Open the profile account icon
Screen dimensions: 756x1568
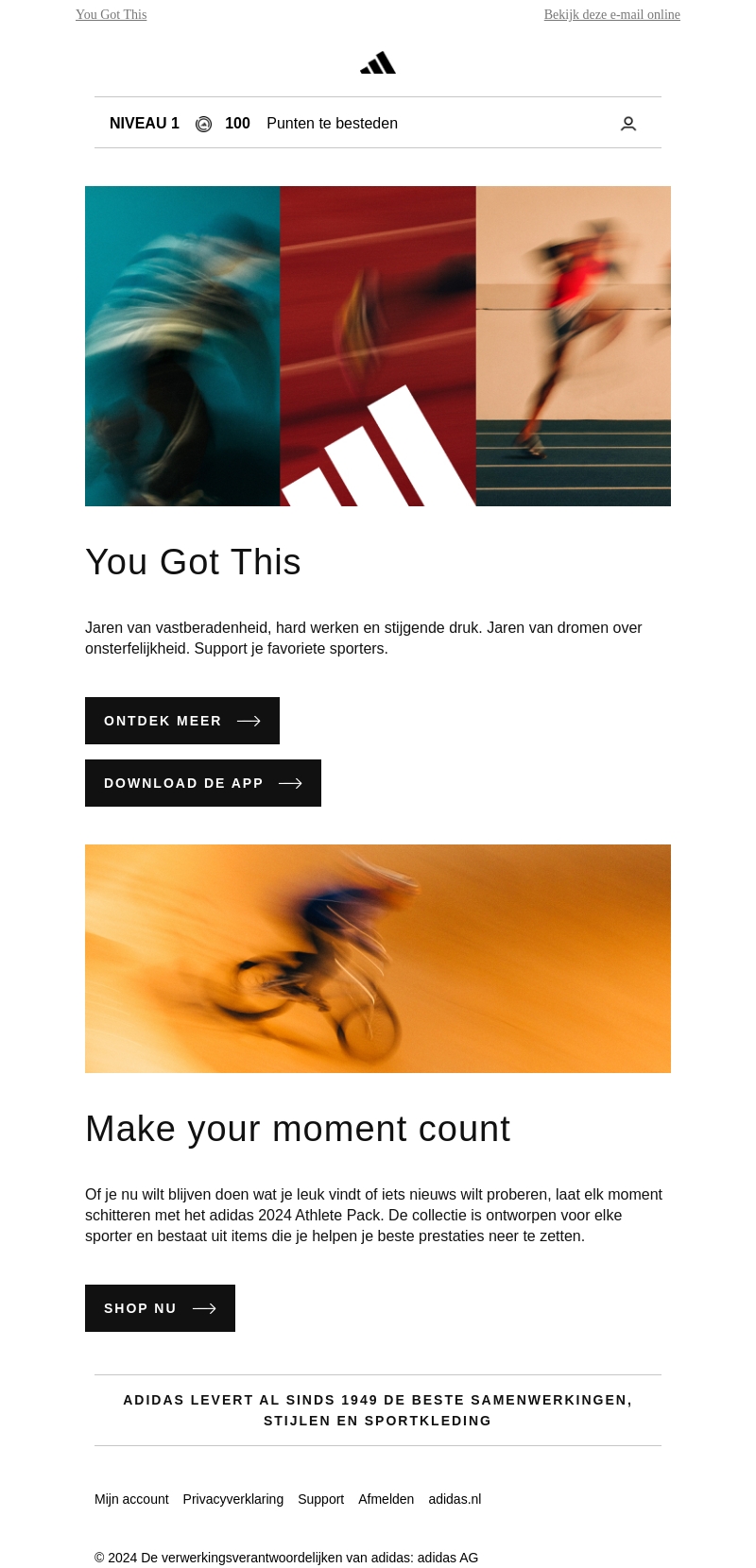(x=628, y=124)
